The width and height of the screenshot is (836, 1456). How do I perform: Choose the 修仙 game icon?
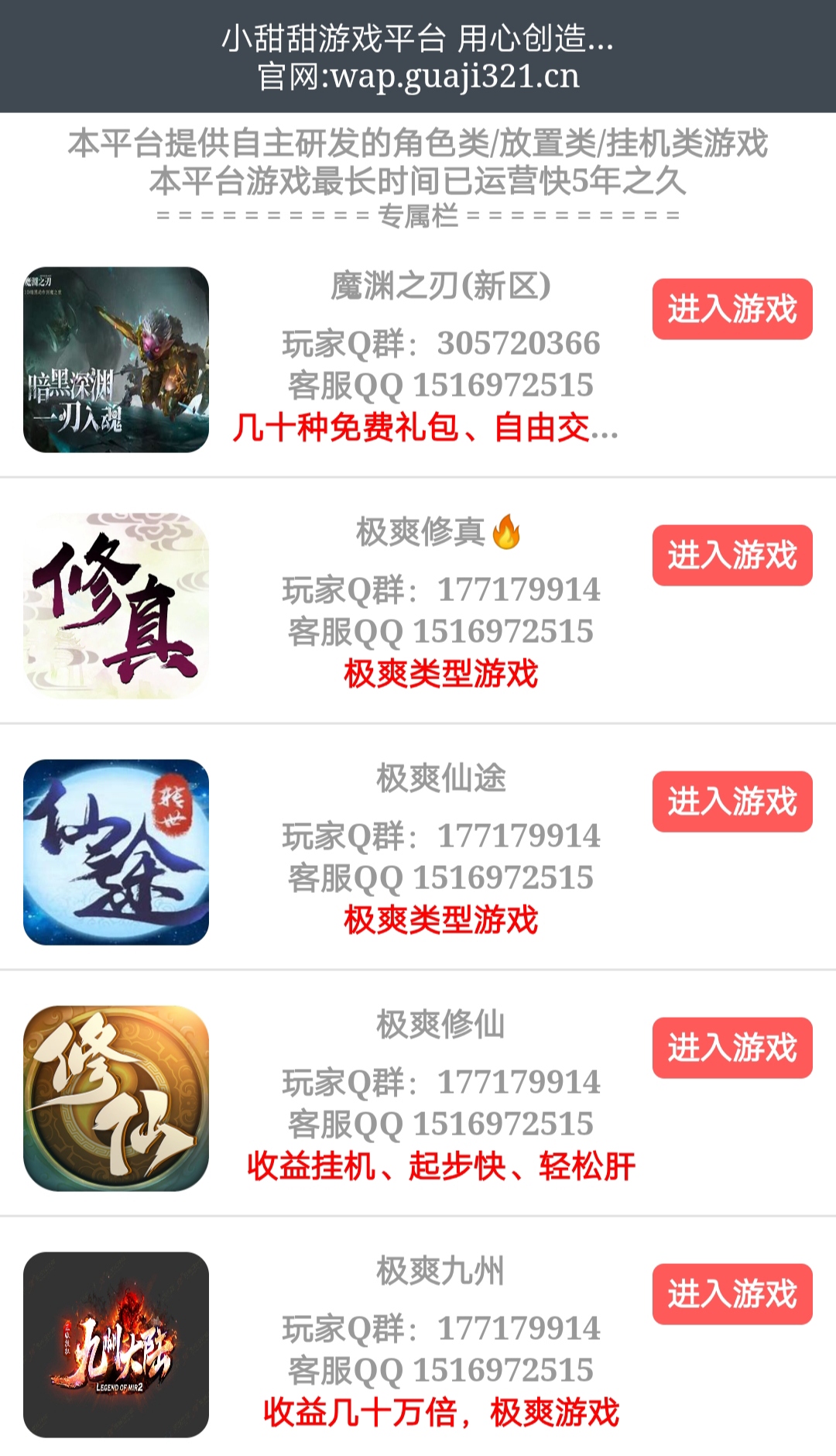click(x=116, y=1098)
